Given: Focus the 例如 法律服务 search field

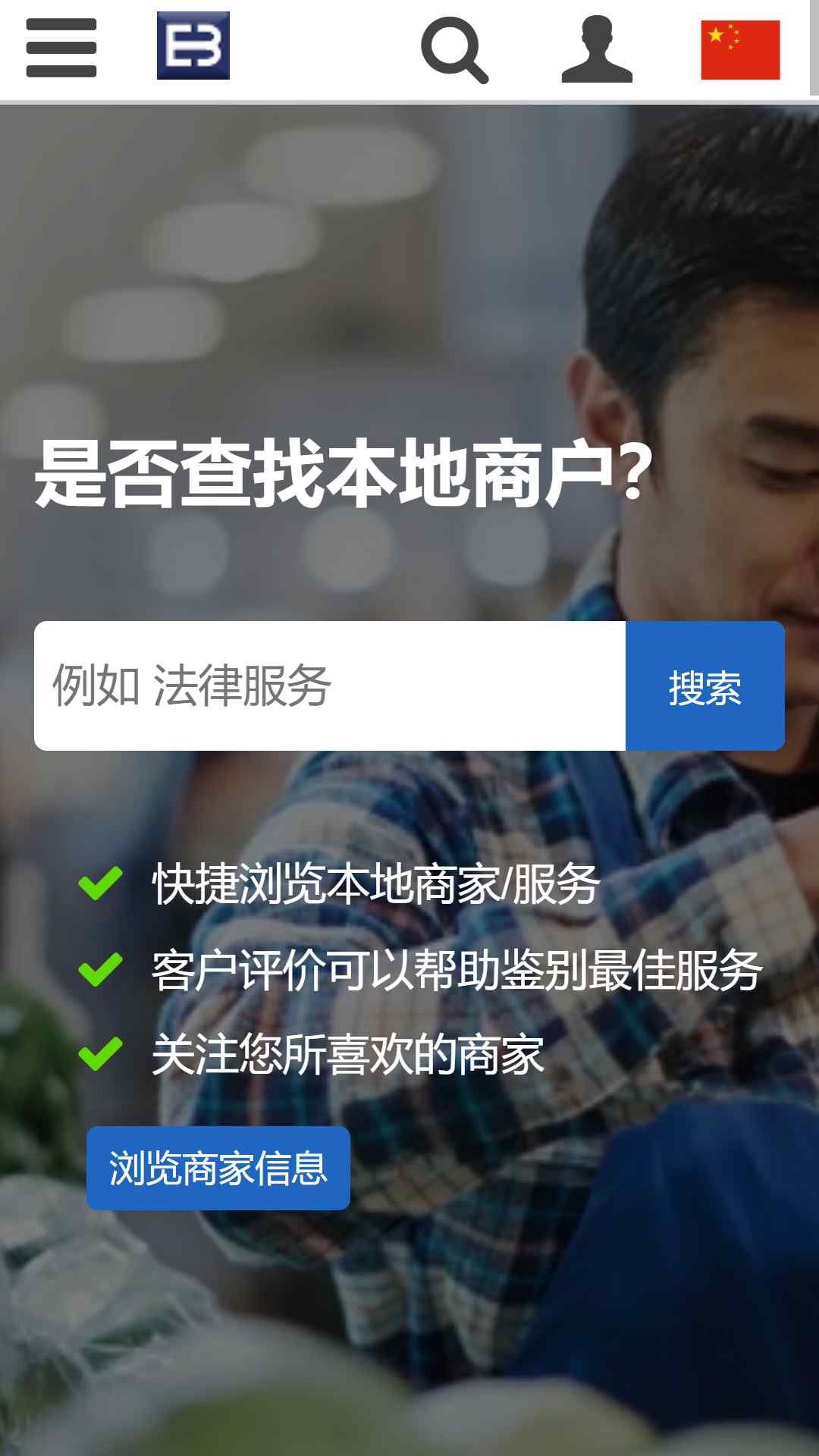Looking at the screenshot, I should pyautogui.click(x=330, y=686).
